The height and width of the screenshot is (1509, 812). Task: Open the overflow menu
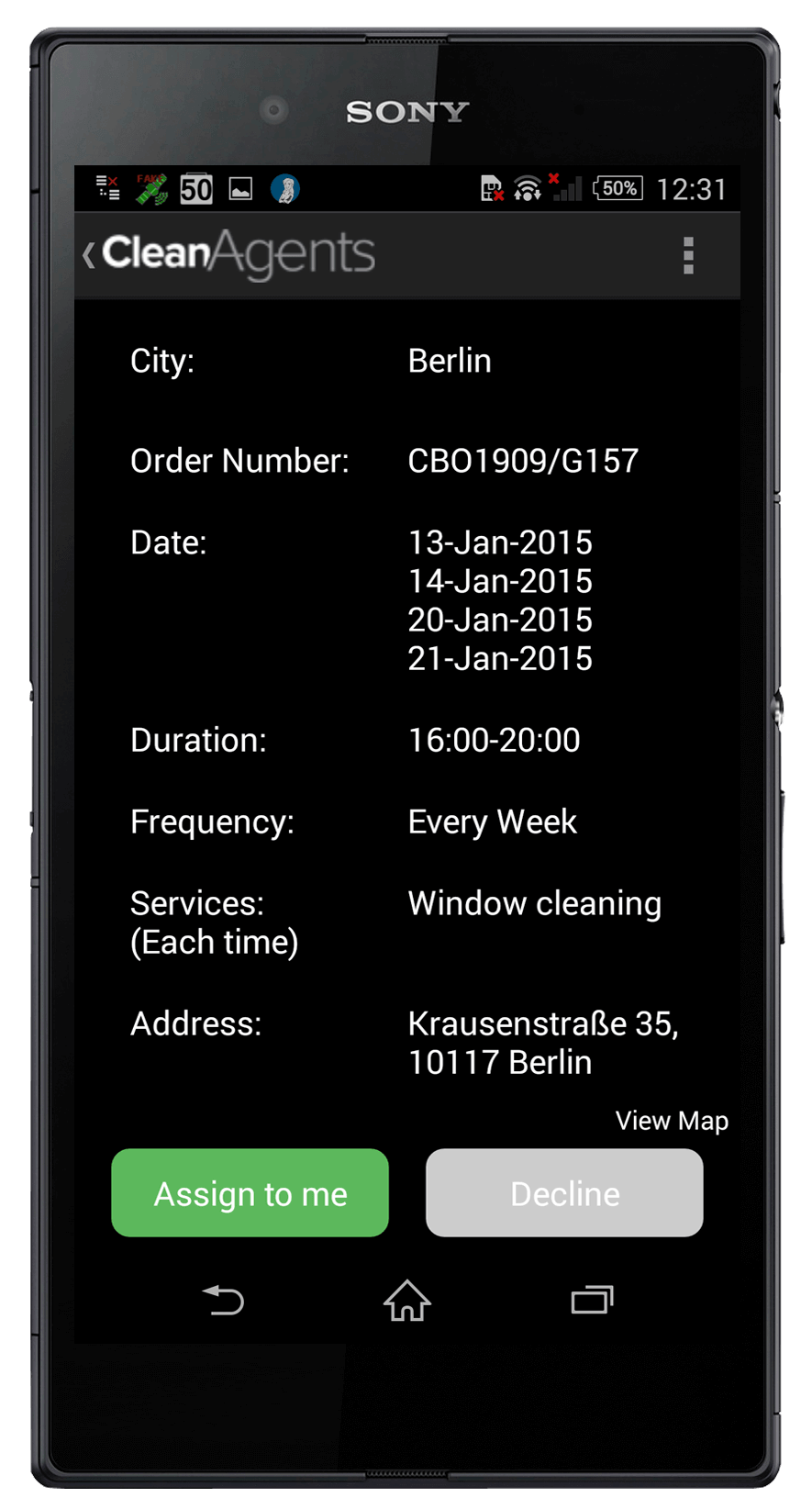688,255
